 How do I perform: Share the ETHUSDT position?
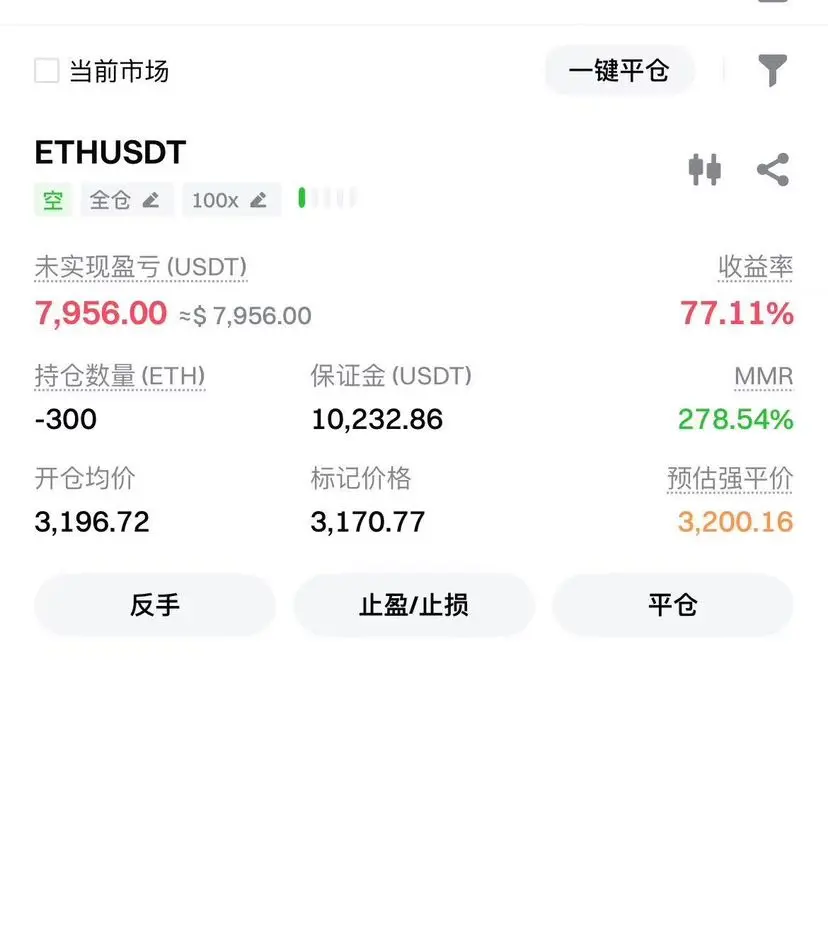pyautogui.click(x=773, y=169)
